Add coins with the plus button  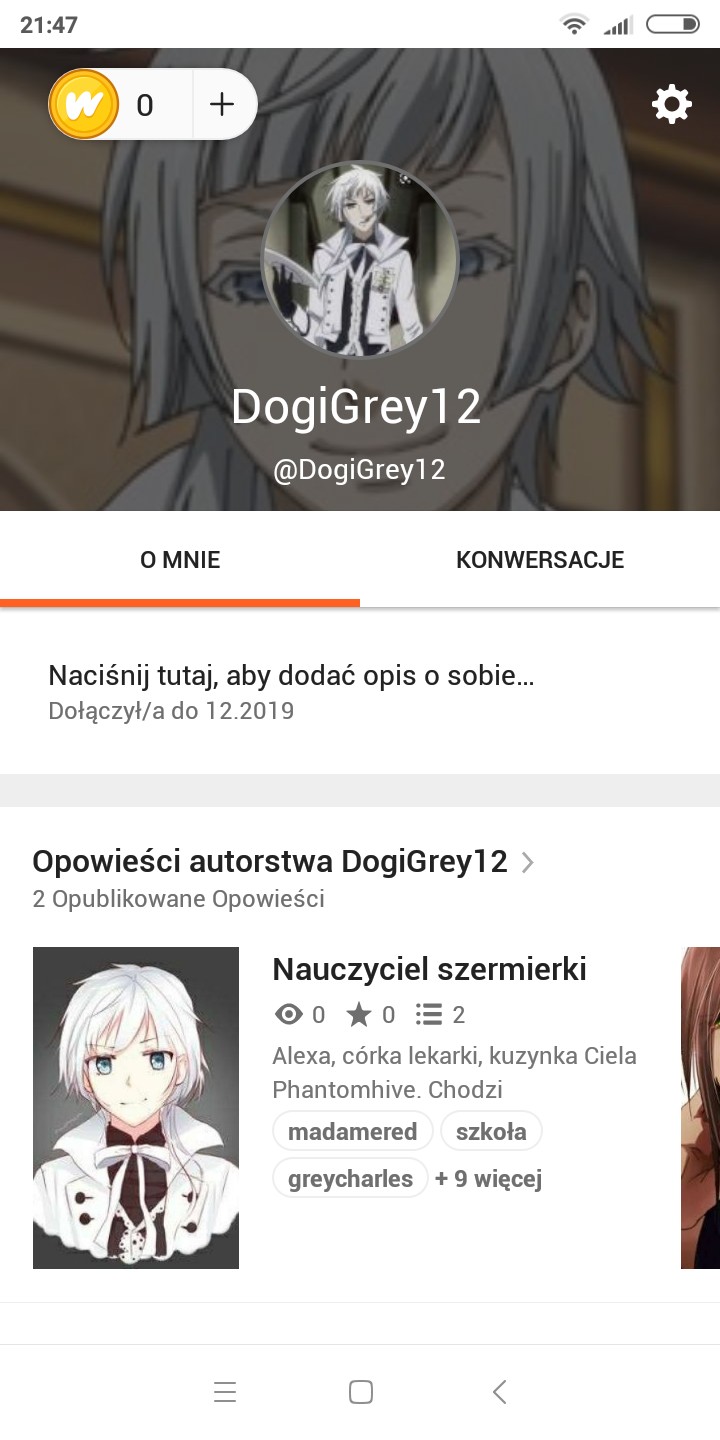[222, 104]
